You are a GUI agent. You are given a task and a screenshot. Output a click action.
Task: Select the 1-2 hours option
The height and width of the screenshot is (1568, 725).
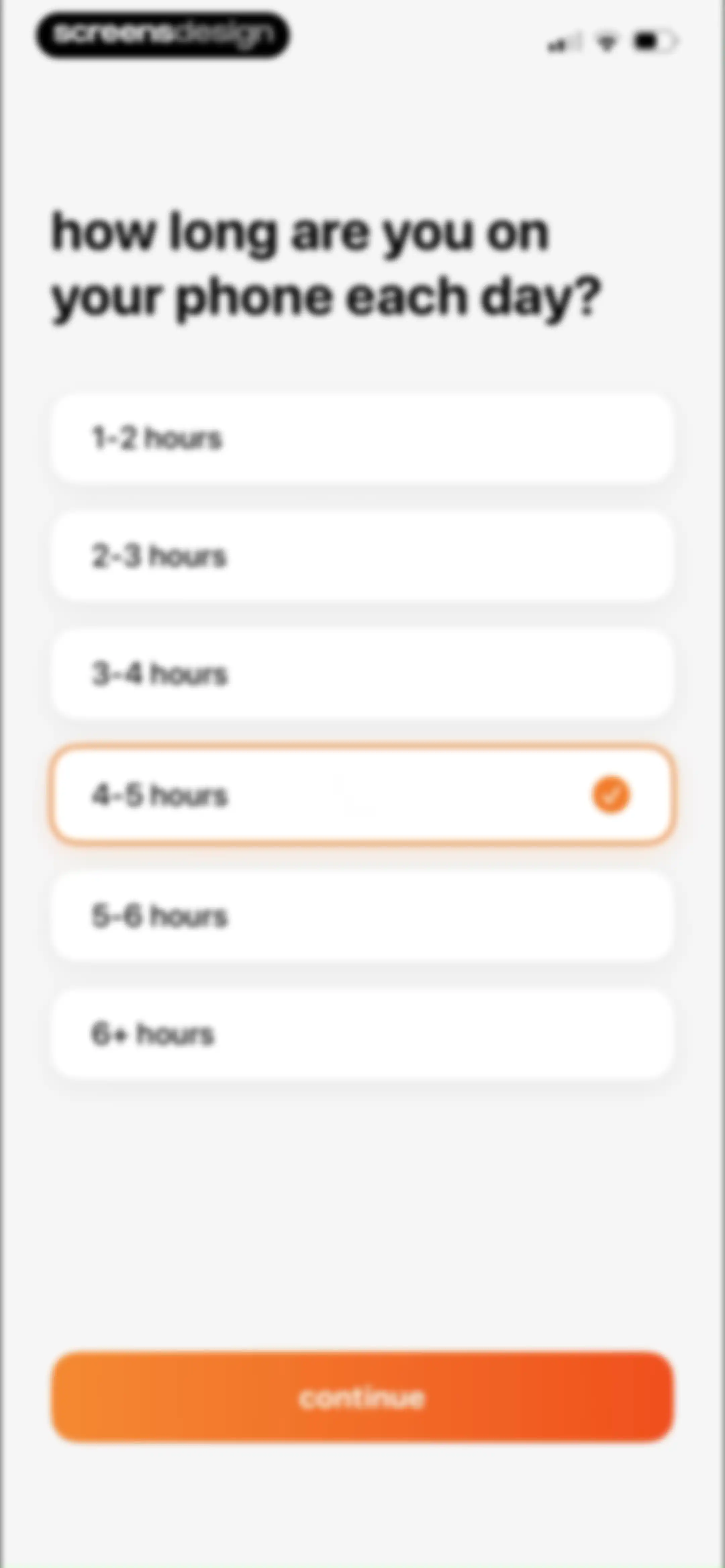pos(362,438)
